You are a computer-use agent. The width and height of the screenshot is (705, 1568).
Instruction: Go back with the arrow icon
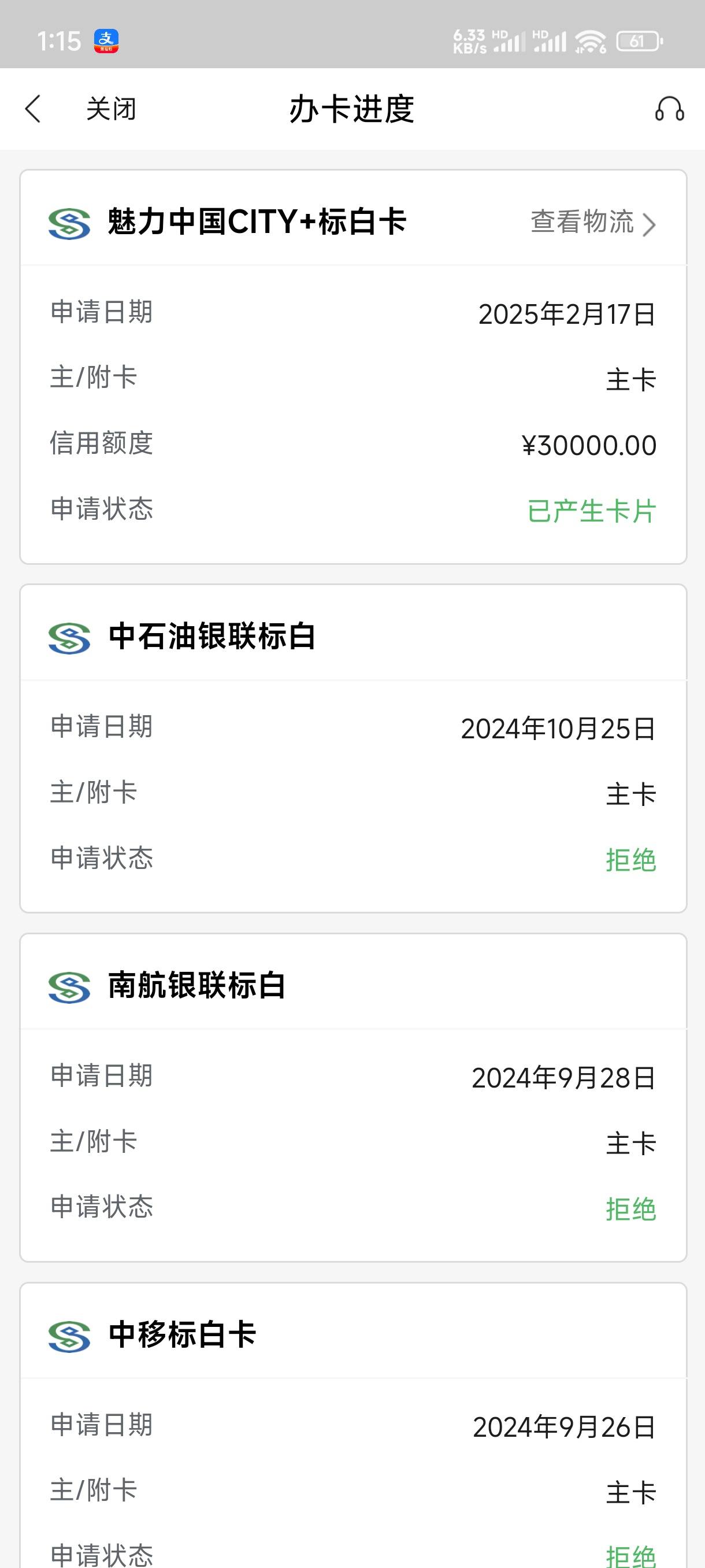pyautogui.click(x=33, y=109)
